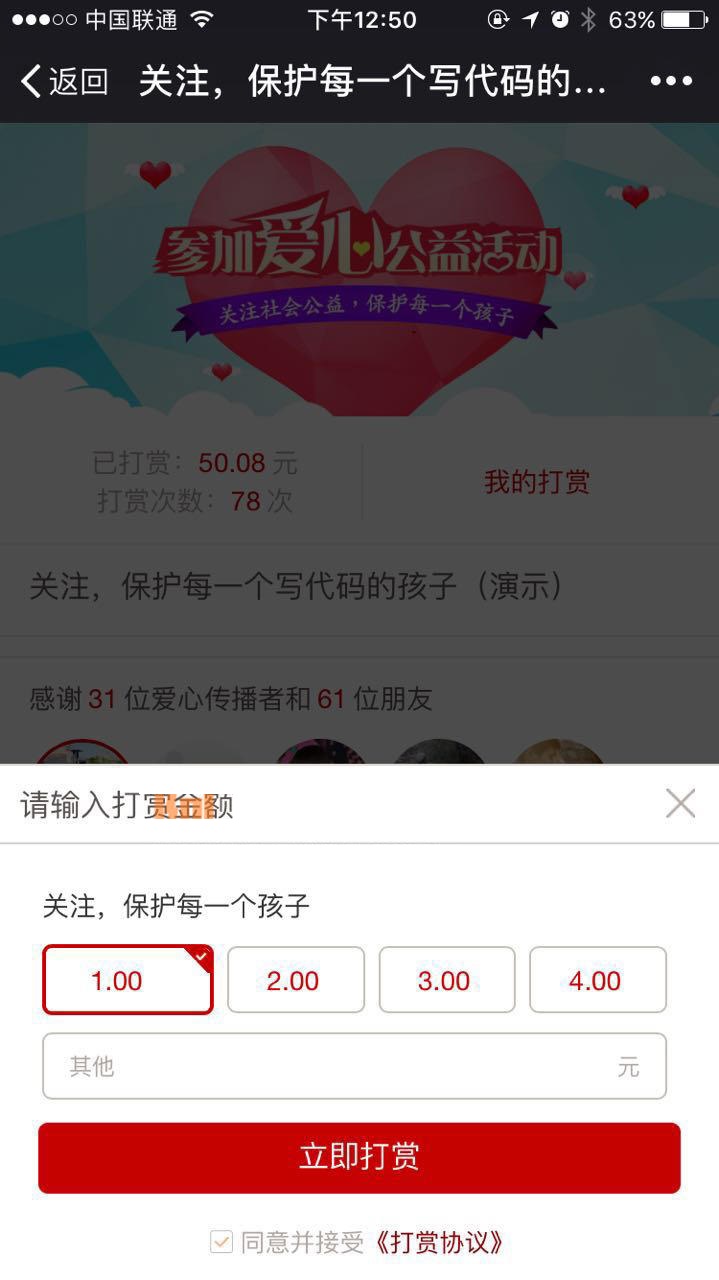This screenshot has height=1280, width=719.
Task: Tap the 返回 back button
Action: click(64, 81)
